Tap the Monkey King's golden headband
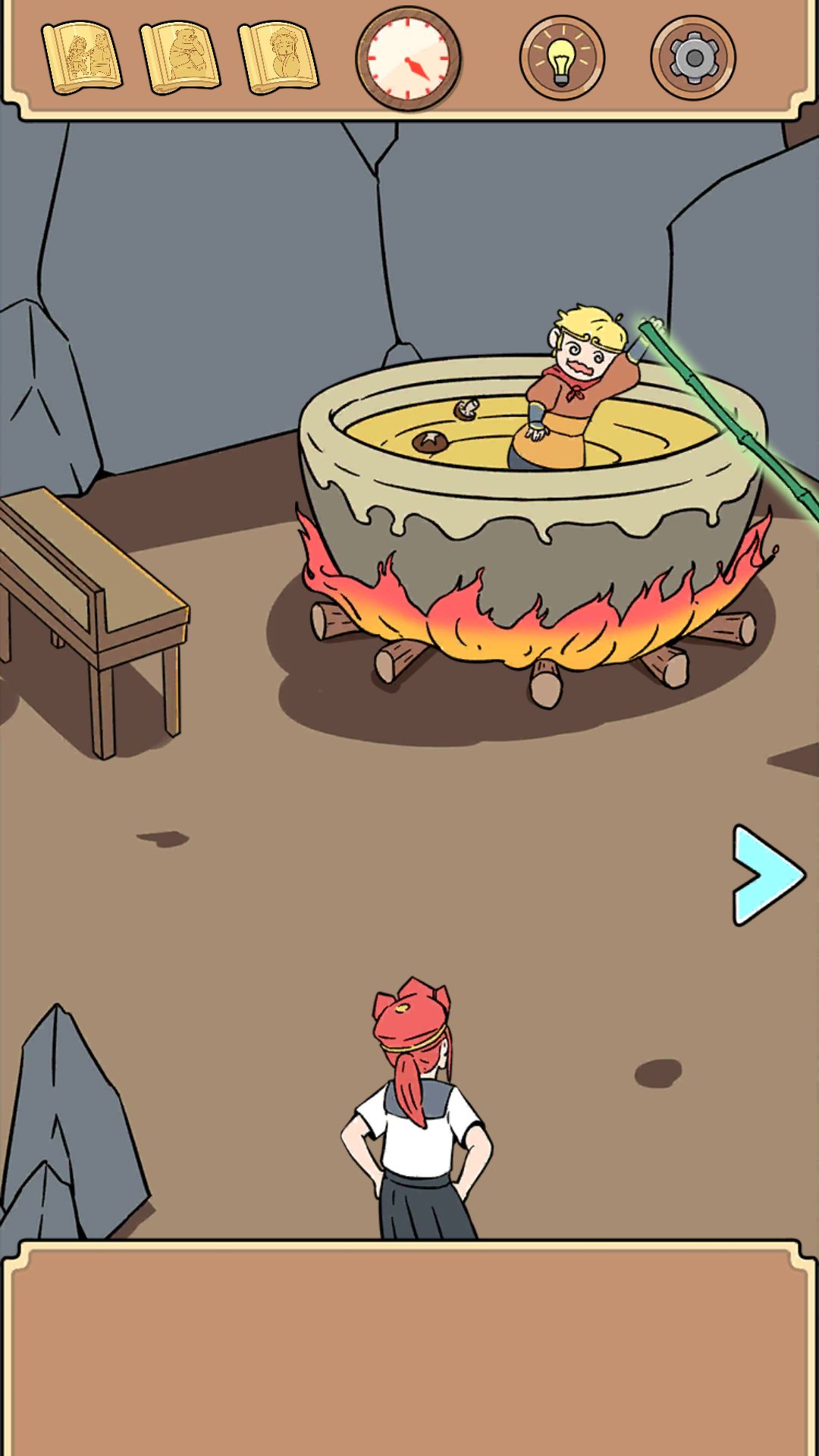Viewport: 819px width, 1456px height. 584,336
